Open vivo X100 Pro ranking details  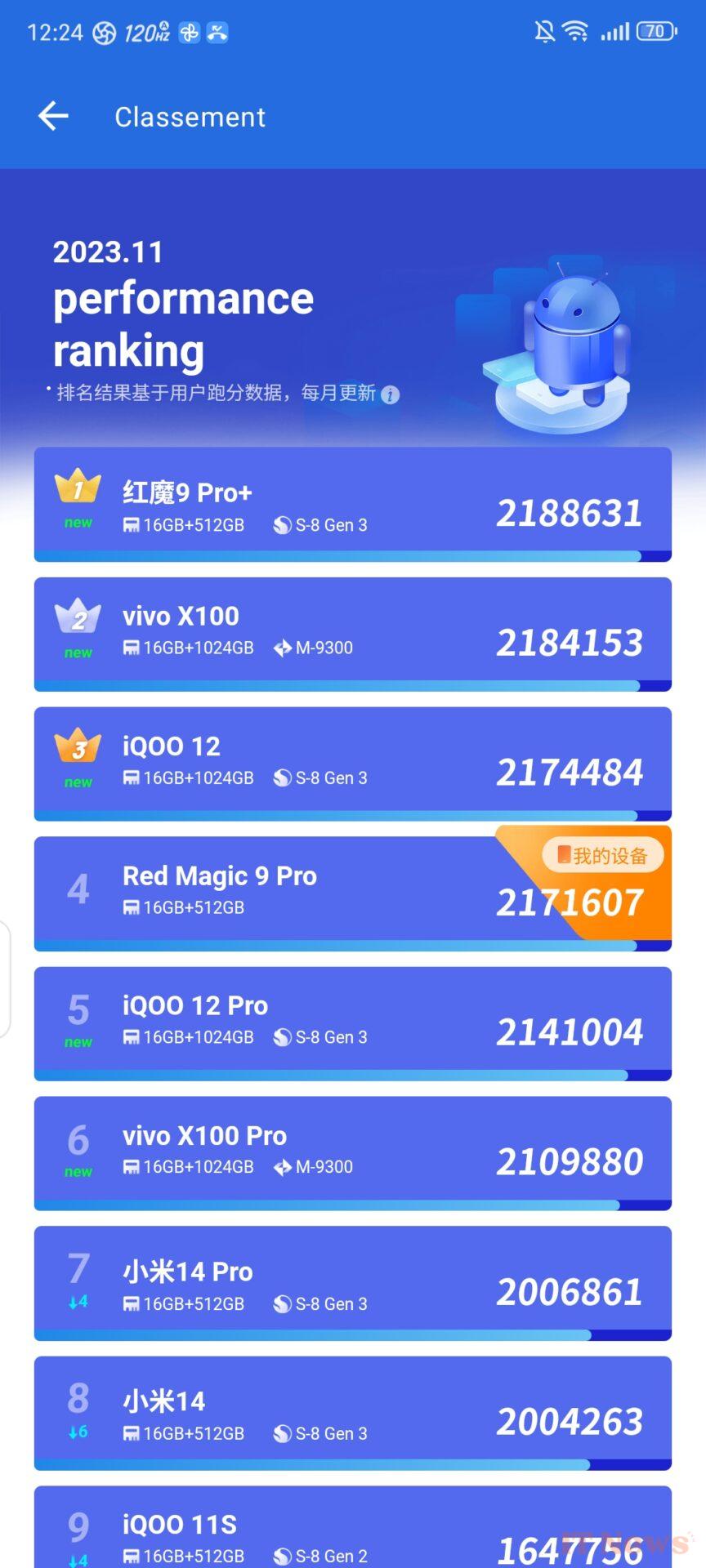pyautogui.click(x=352, y=1152)
